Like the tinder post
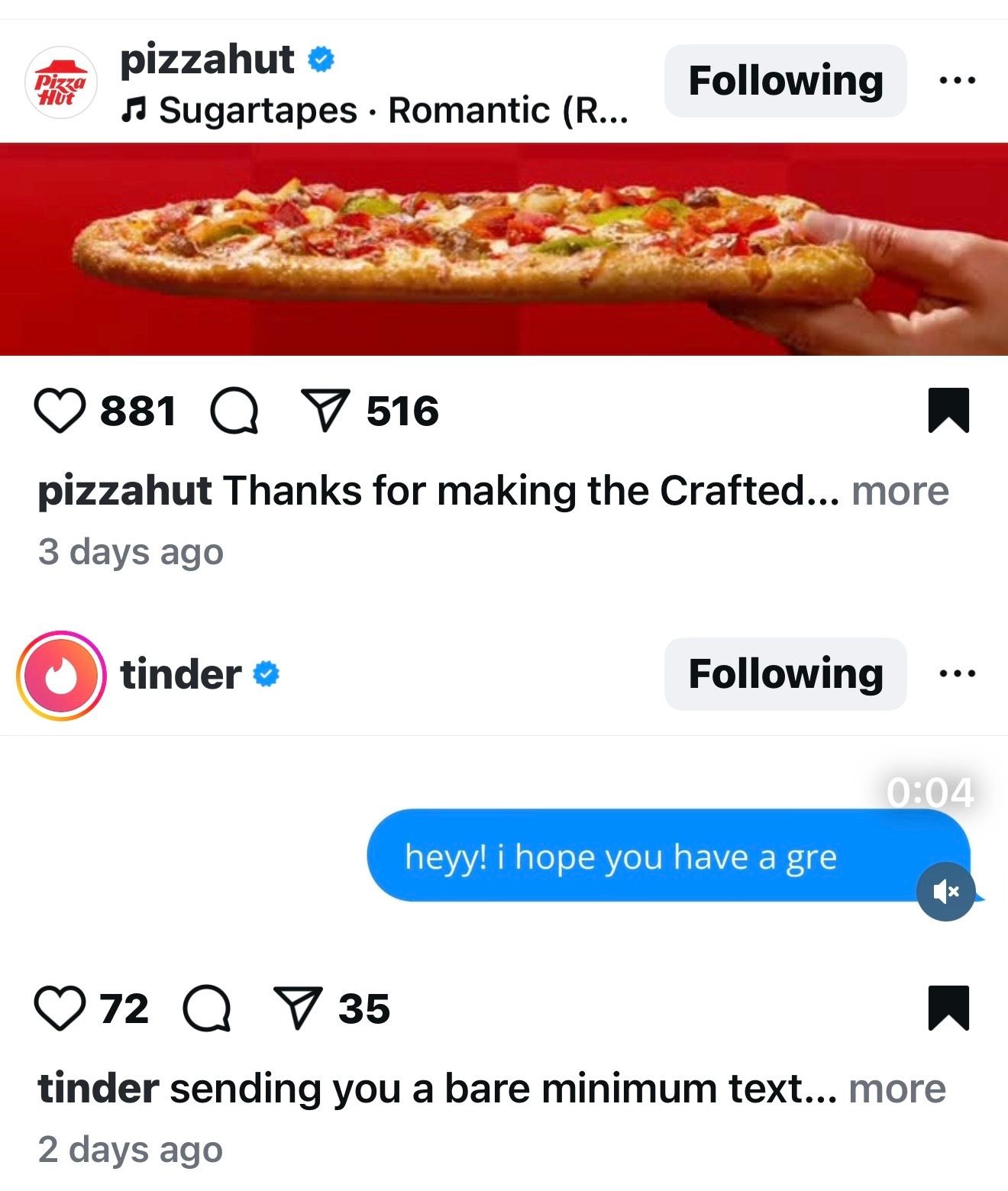This screenshot has height=1191, width=1008. (60, 1009)
